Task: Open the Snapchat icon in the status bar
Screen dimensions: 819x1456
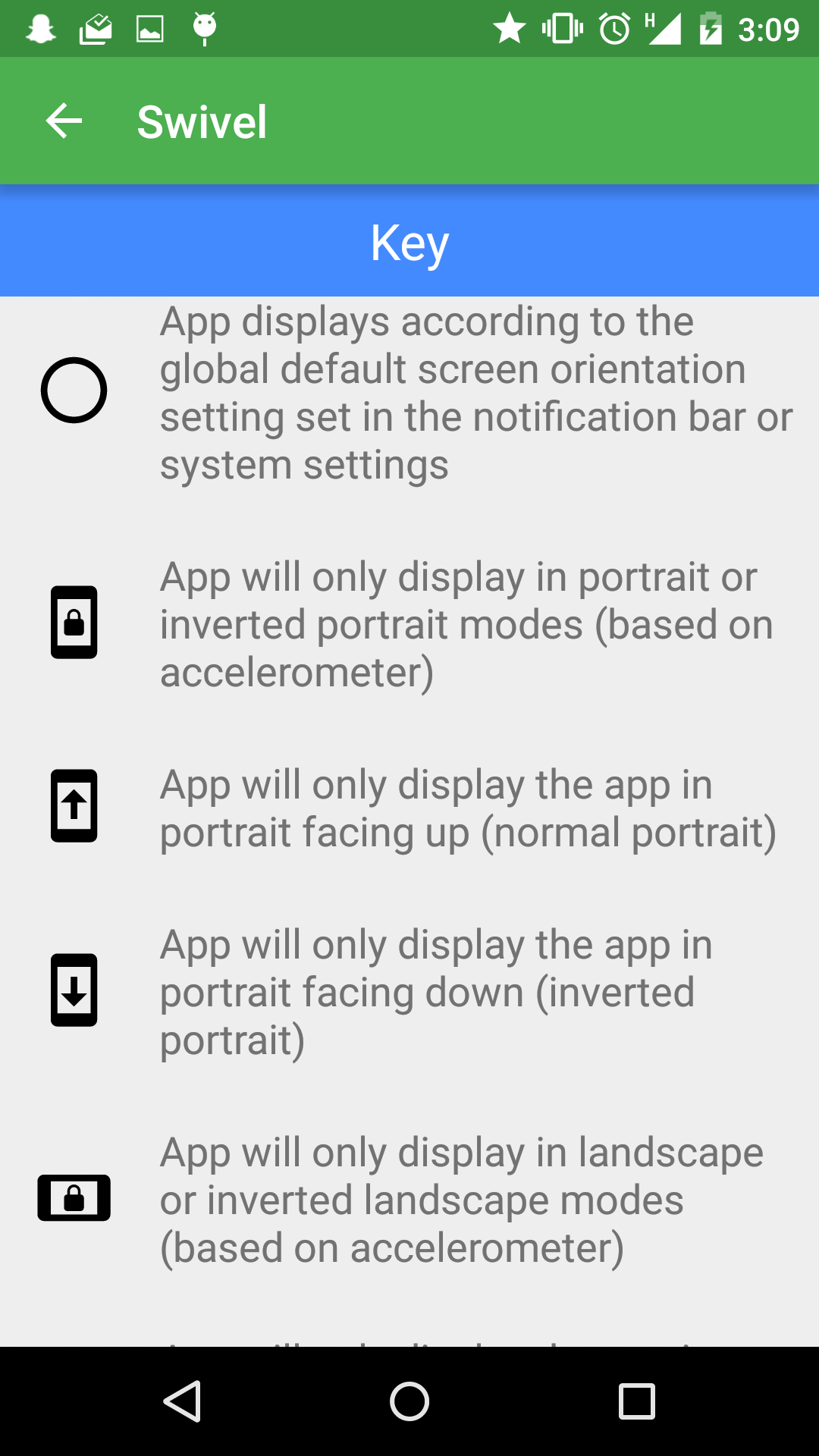Action: (39, 28)
